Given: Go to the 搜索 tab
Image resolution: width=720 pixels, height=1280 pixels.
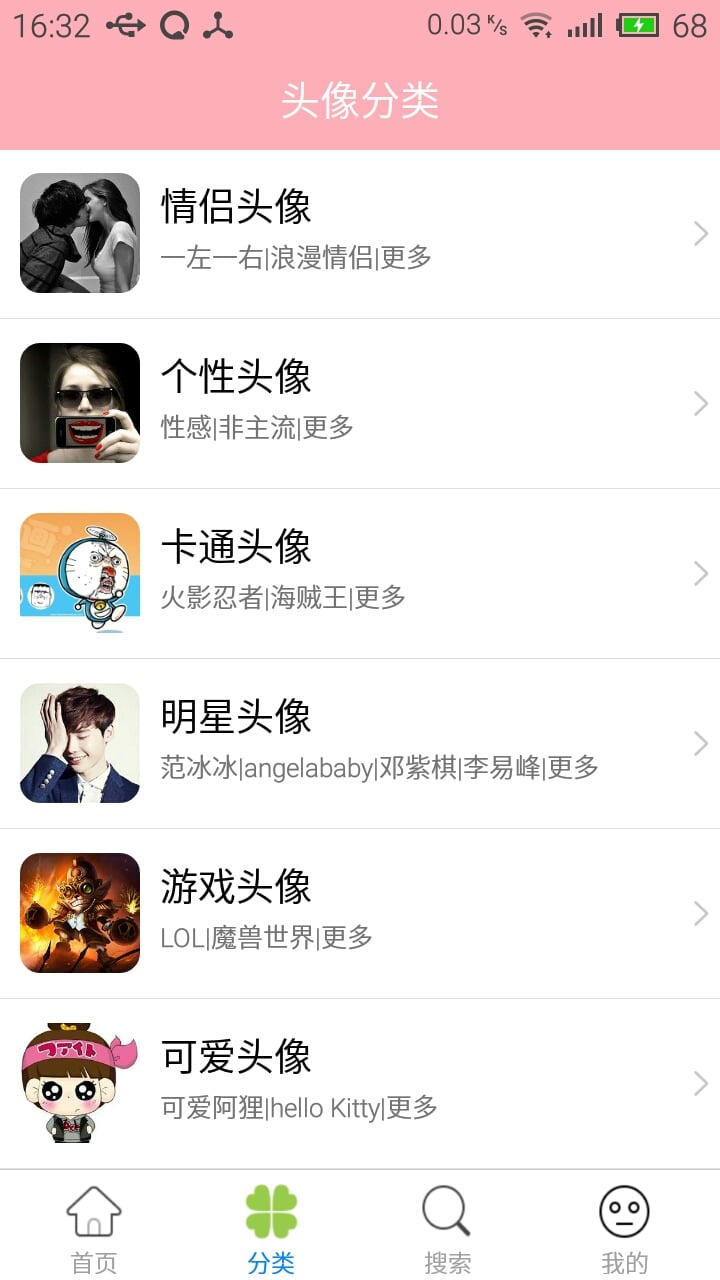Looking at the screenshot, I should pos(447,1228).
